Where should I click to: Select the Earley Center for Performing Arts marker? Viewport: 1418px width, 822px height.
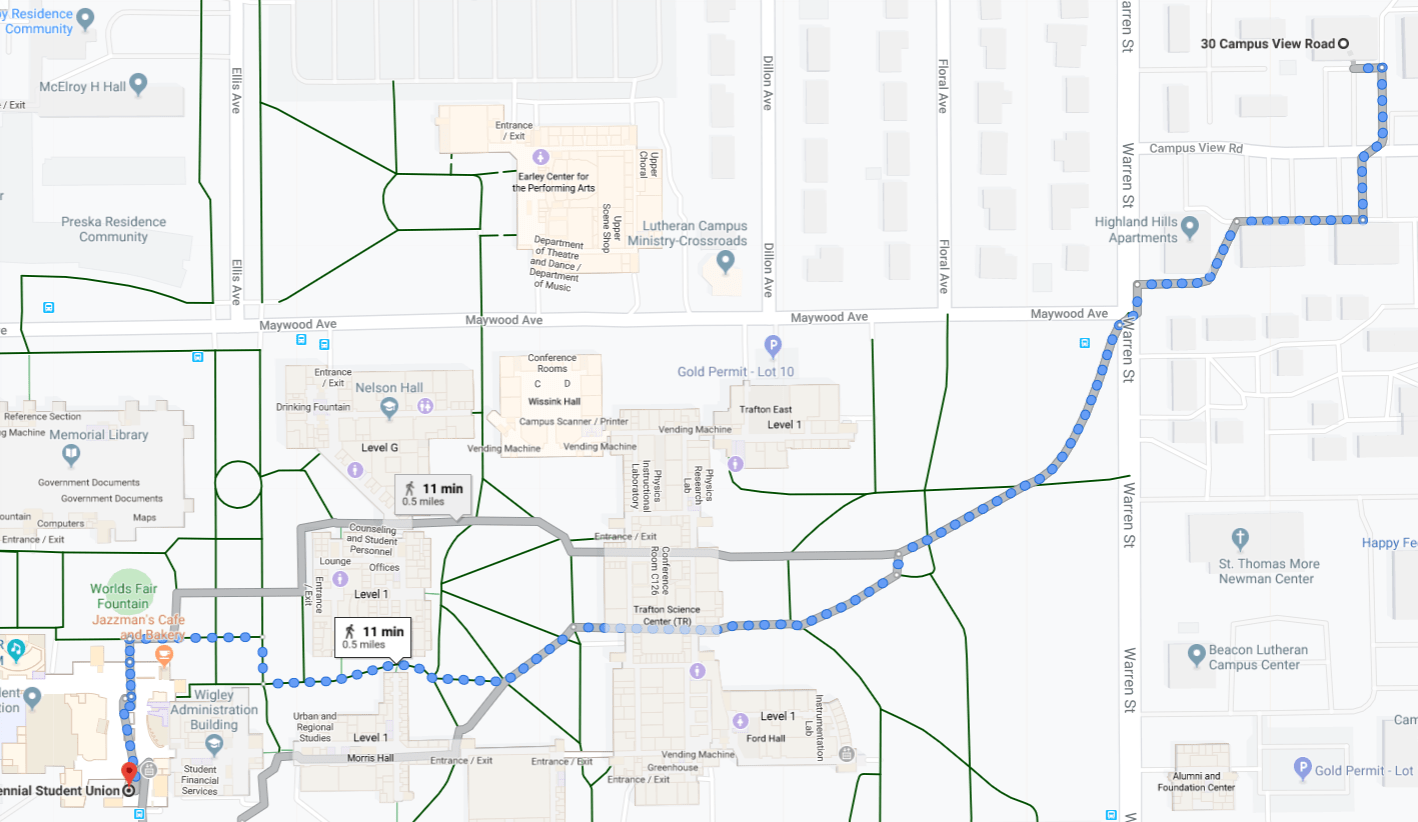pyautogui.click(x=540, y=157)
